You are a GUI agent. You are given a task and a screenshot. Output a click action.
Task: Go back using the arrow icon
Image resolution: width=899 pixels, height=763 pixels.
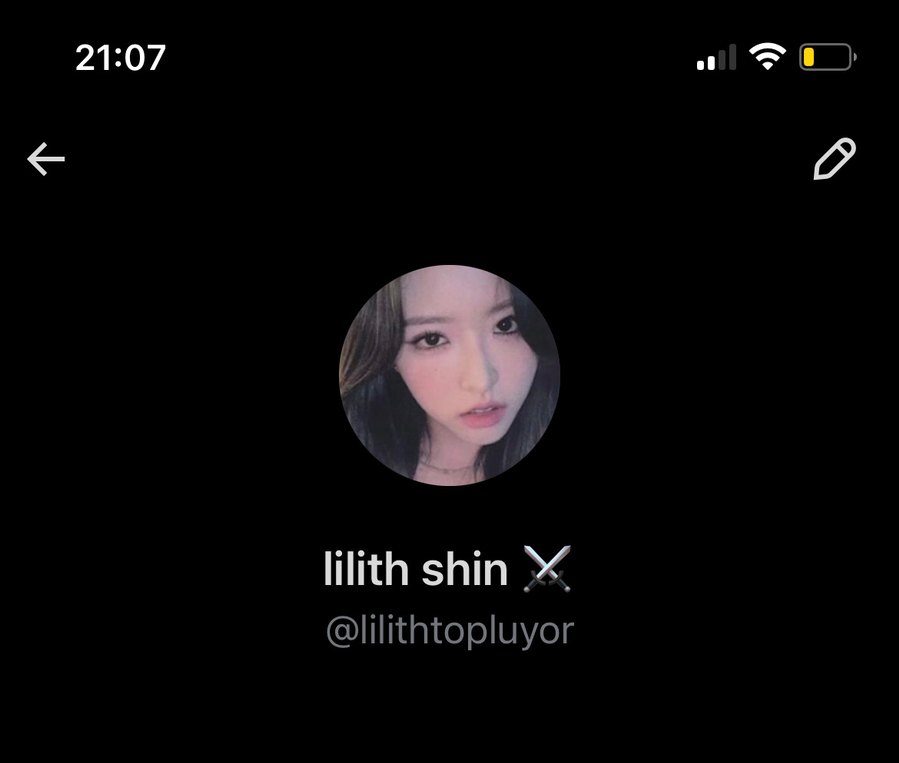[46, 158]
